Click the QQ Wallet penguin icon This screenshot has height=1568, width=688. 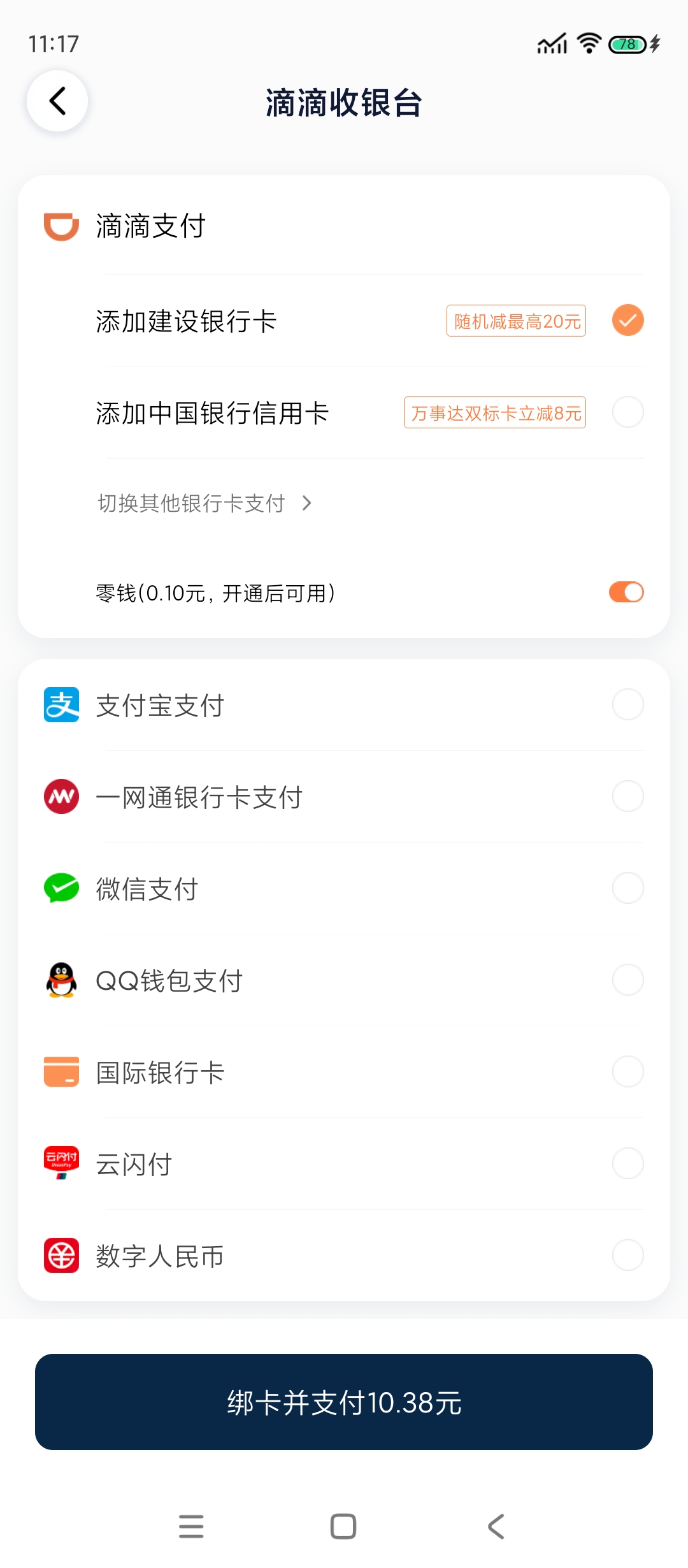[x=61, y=980]
